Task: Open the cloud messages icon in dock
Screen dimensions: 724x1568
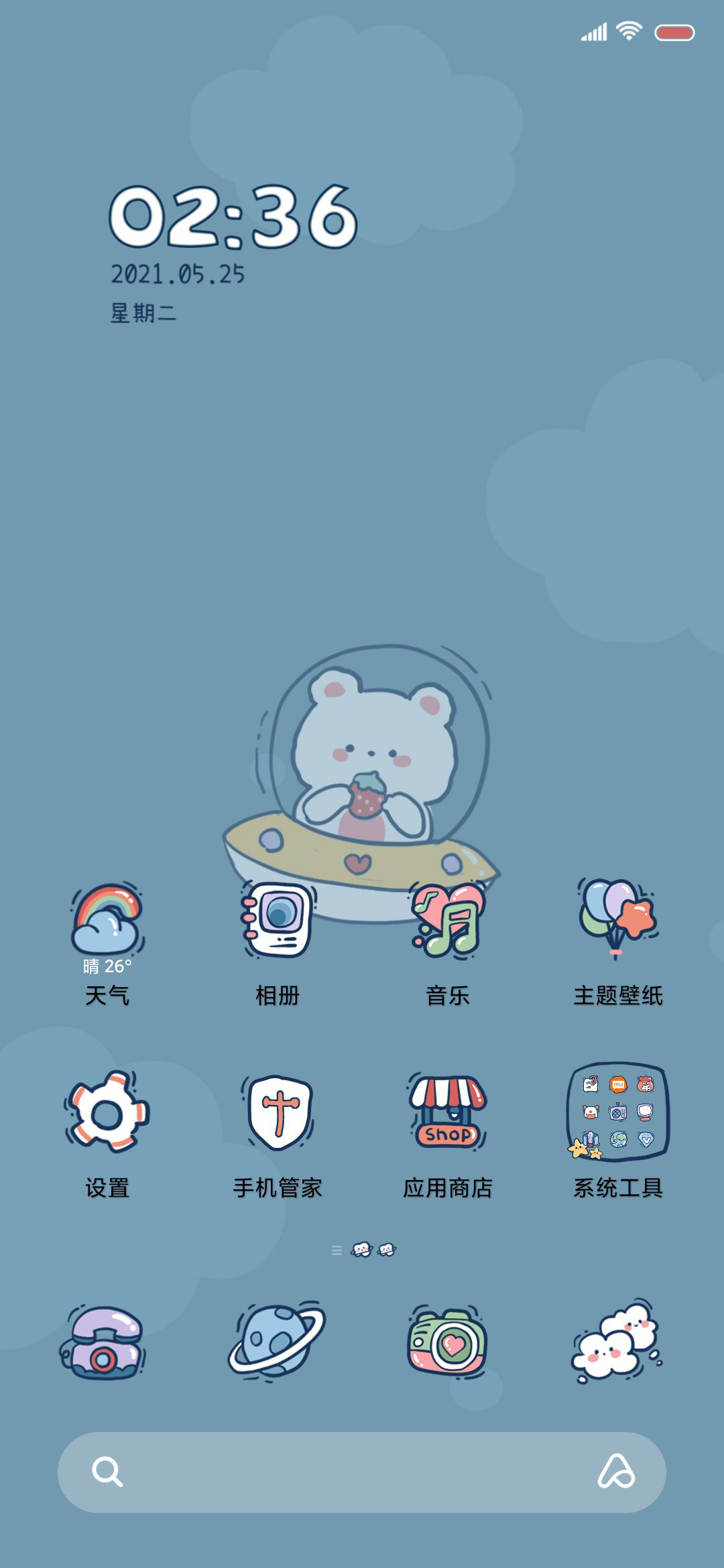Action: [617, 1342]
